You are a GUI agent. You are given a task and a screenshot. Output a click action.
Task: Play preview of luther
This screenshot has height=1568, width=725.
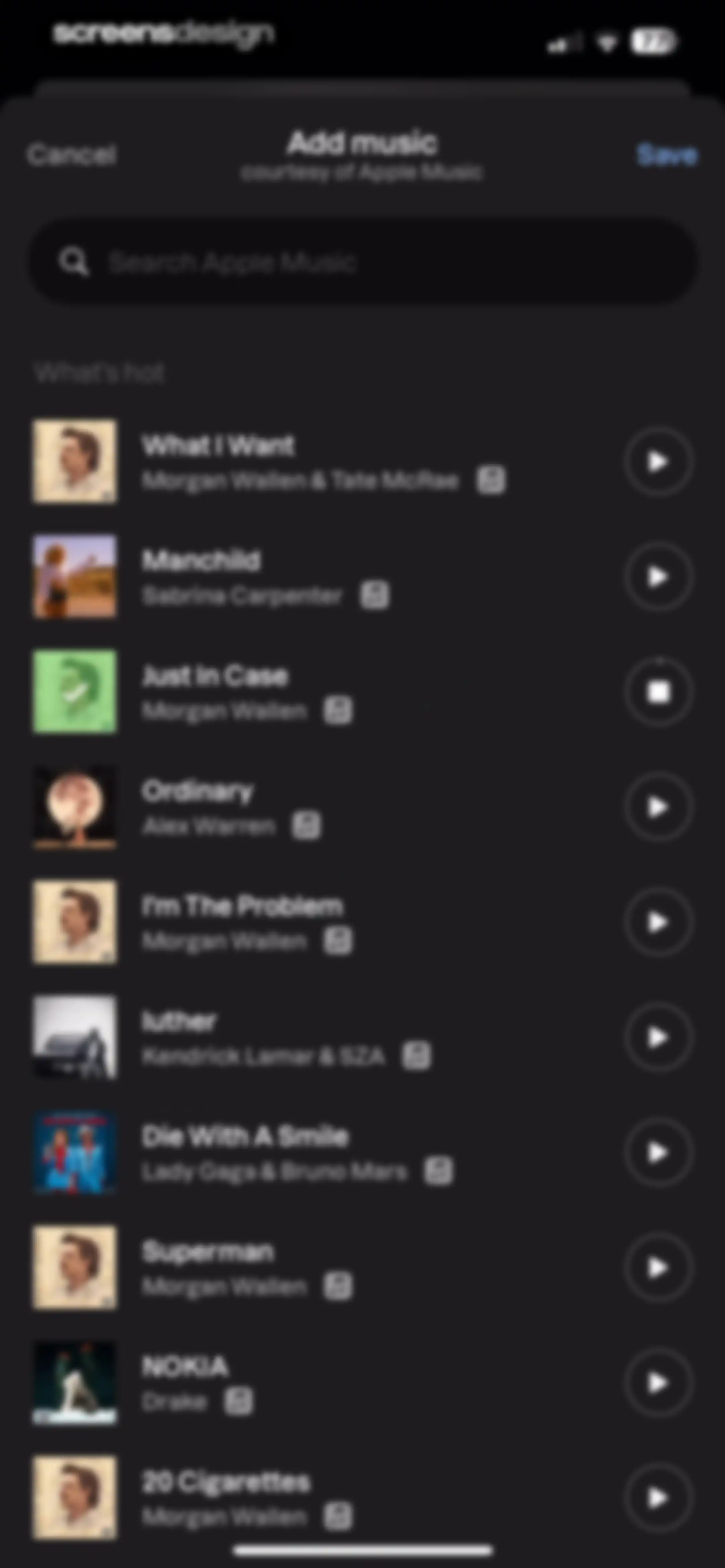[x=658, y=1037]
